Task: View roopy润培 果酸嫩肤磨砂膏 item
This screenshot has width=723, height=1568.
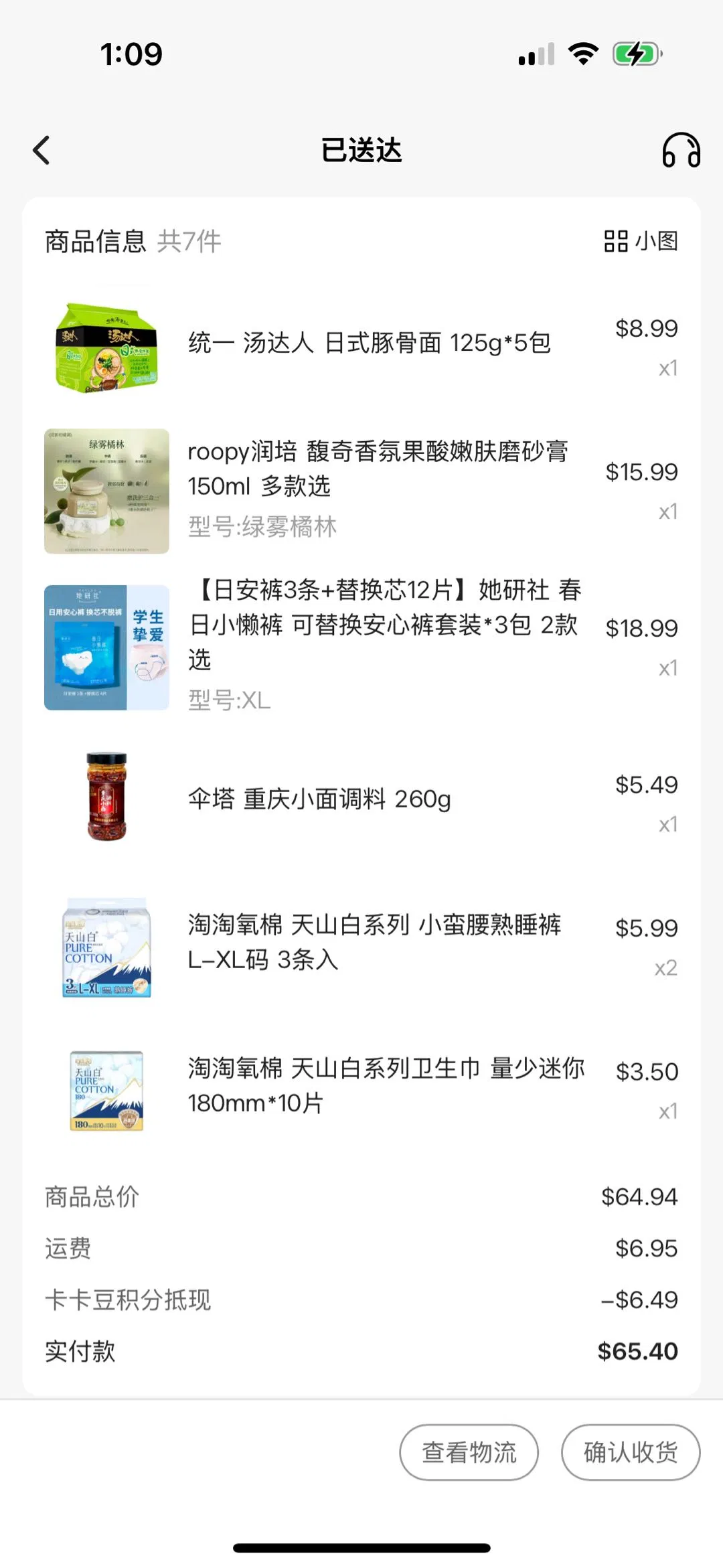Action: [378, 469]
